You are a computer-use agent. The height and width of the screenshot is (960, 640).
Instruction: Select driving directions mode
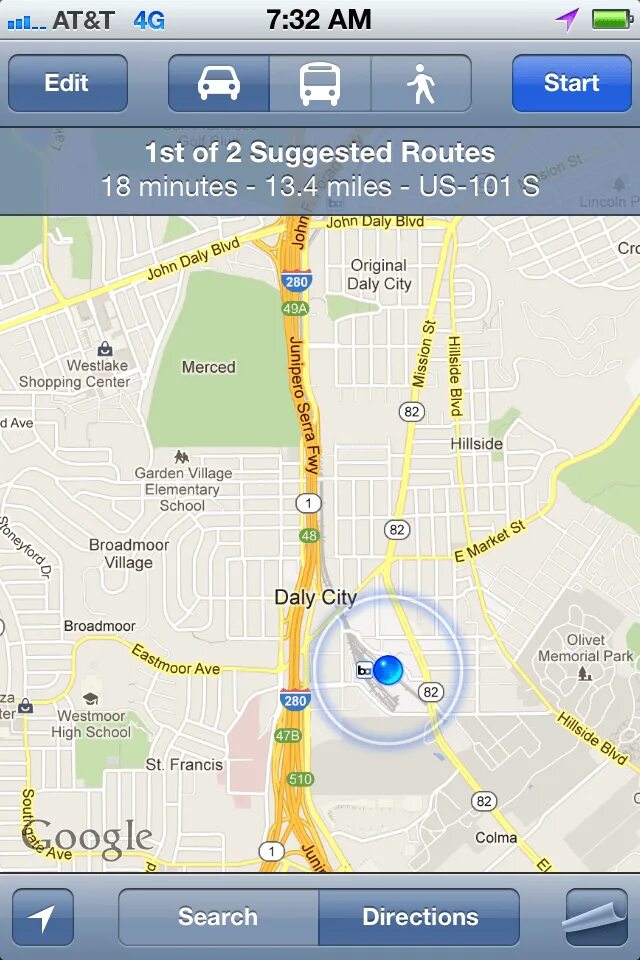tap(219, 83)
